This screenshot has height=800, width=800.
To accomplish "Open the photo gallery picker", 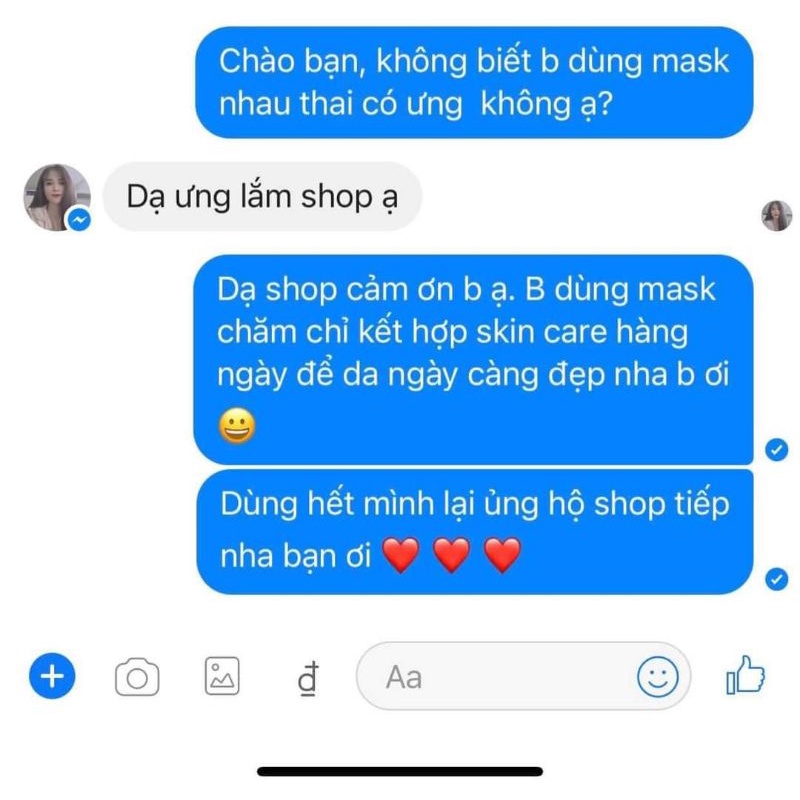I will point(222,677).
